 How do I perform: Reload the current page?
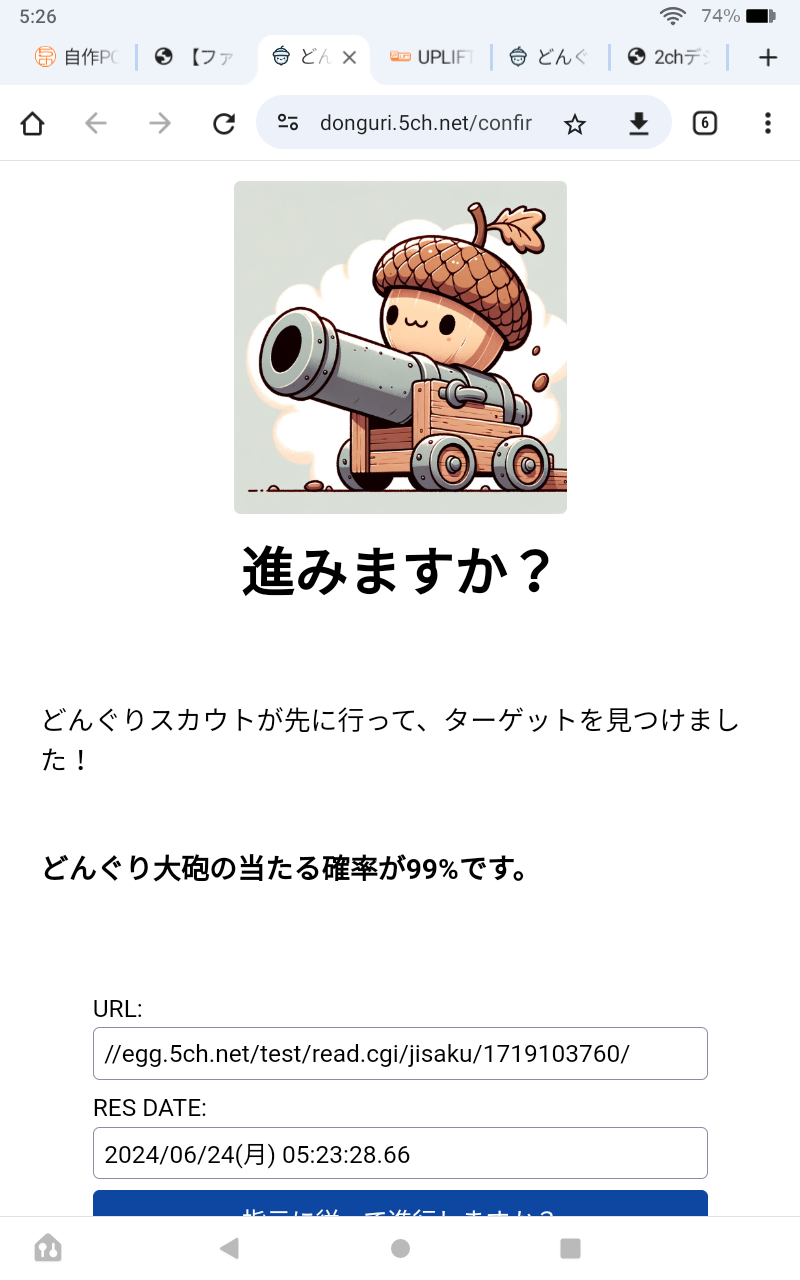tap(224, 123)
